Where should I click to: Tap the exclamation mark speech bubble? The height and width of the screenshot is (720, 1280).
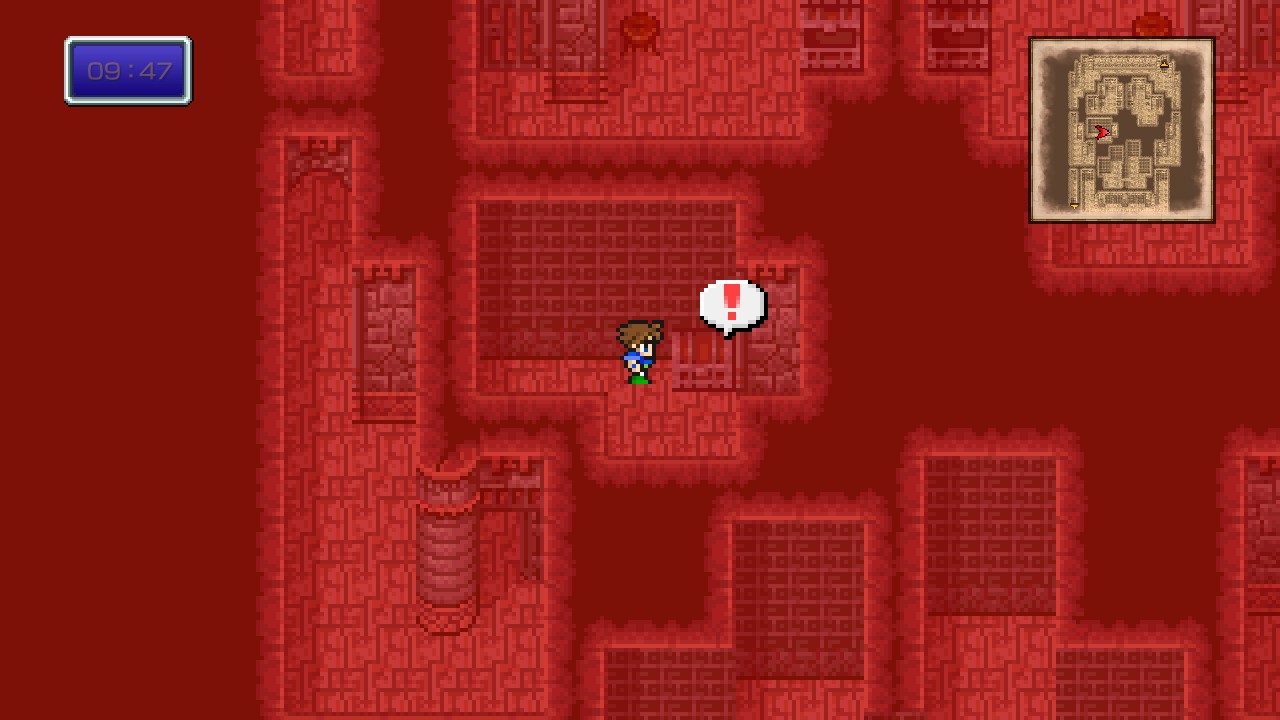coord(732,306)
